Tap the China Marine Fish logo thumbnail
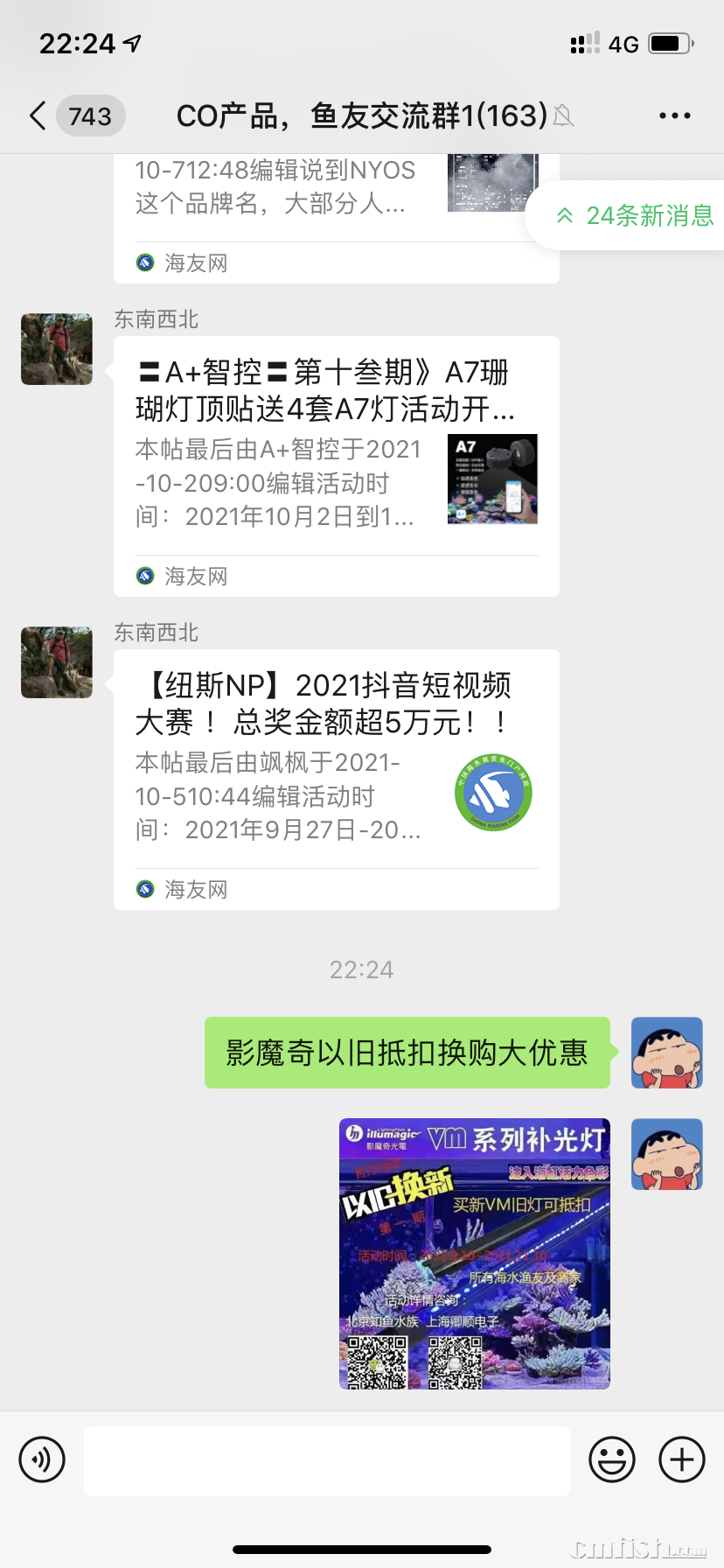This screenshot has height=1568, width=724. click(x=492, y=790)
